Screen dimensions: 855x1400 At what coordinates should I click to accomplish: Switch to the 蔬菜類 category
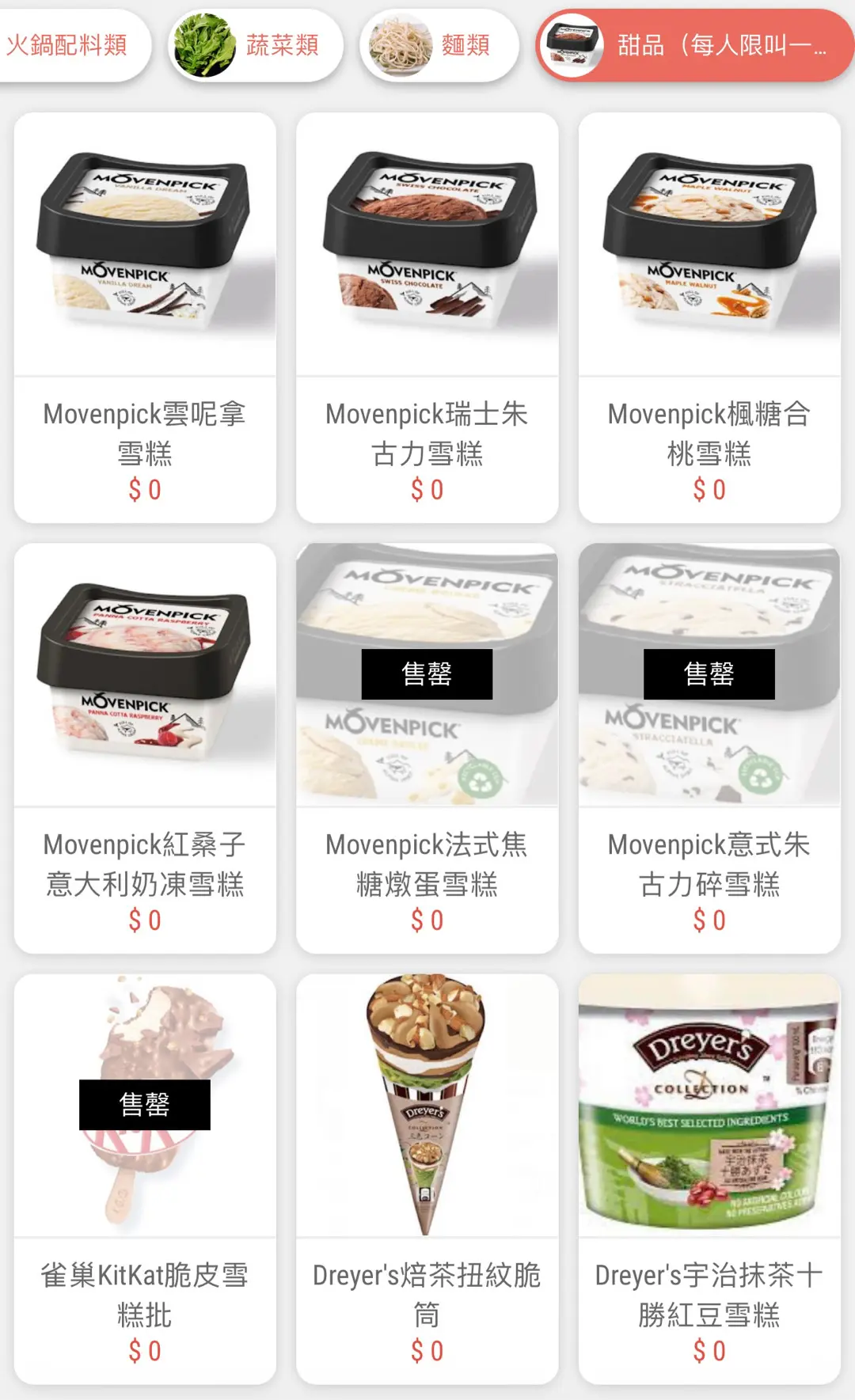pyautogui.click(x=255, y=45)
